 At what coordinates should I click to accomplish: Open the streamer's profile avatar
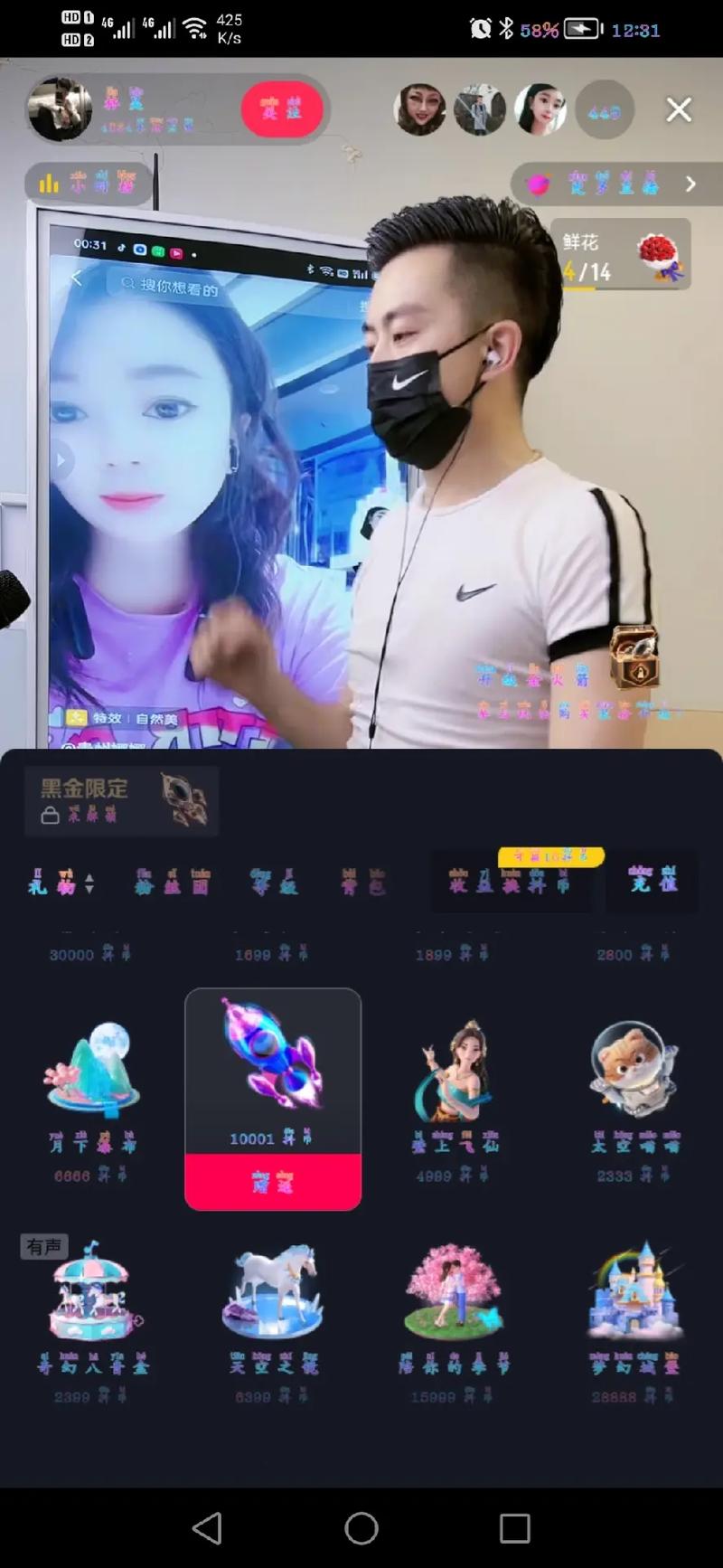click(x=60, y=109)
